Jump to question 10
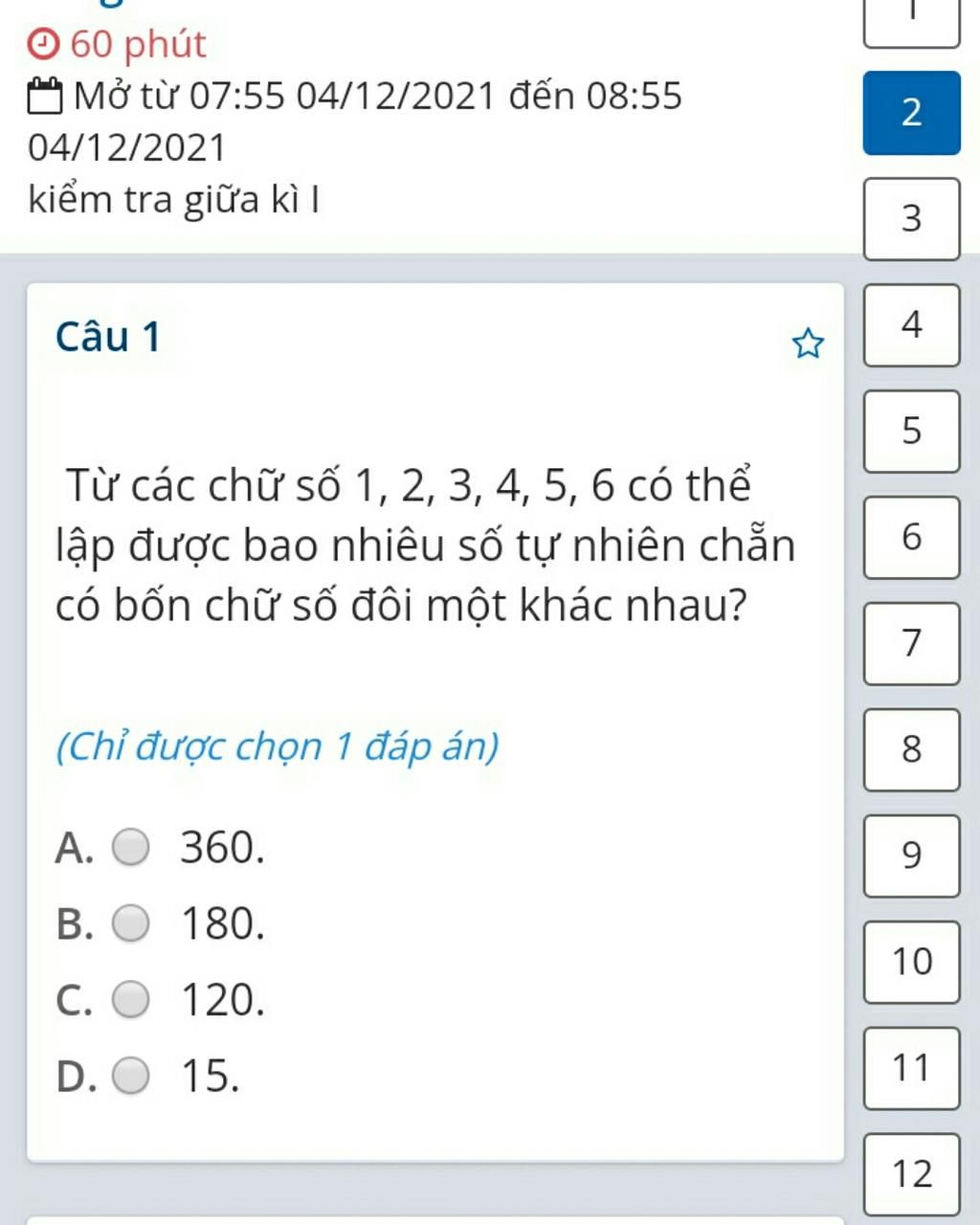Screen dimensions: 980x1225 [x=911, y=963]
